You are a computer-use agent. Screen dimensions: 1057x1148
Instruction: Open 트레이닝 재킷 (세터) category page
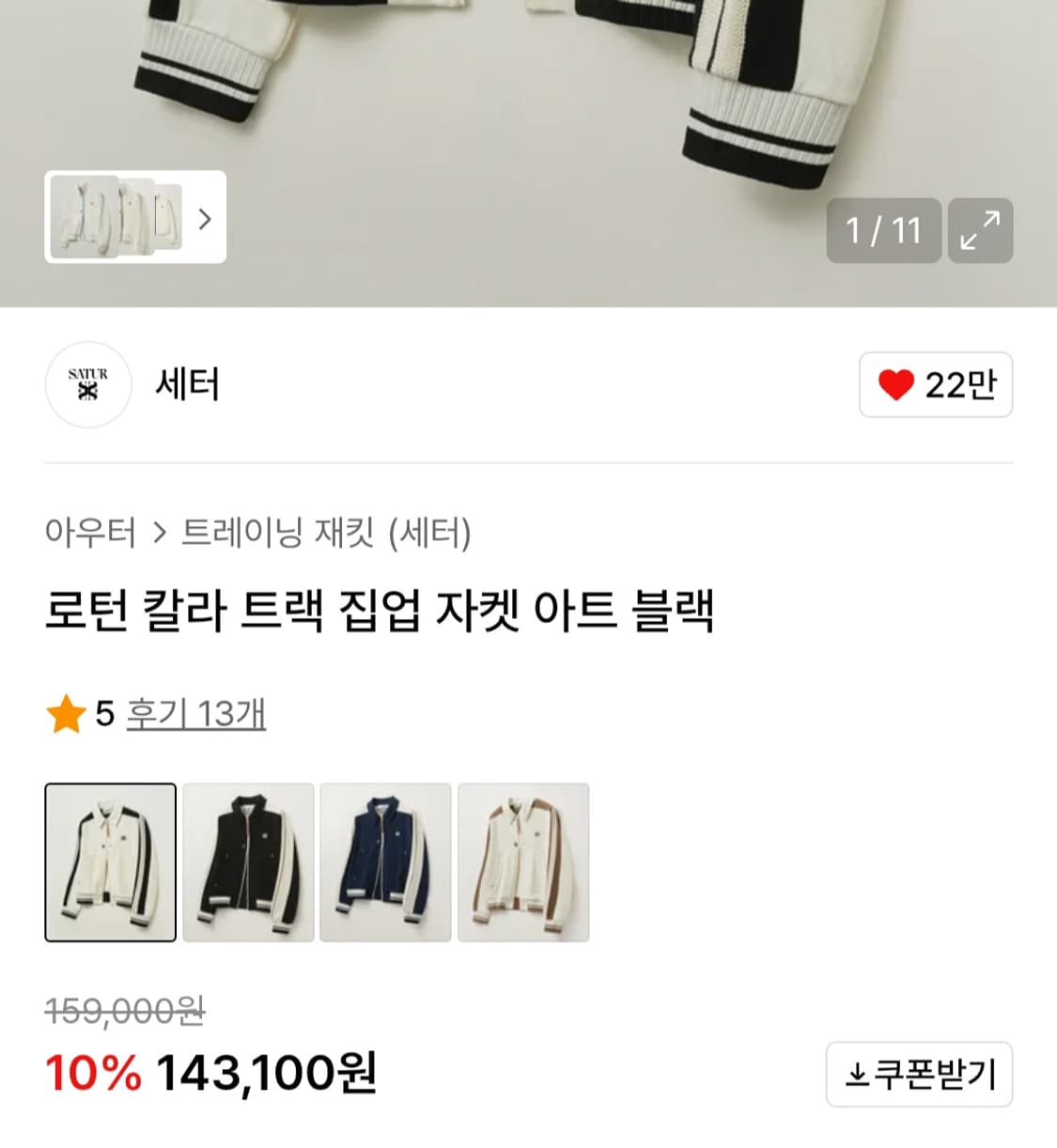click(329, 534)
